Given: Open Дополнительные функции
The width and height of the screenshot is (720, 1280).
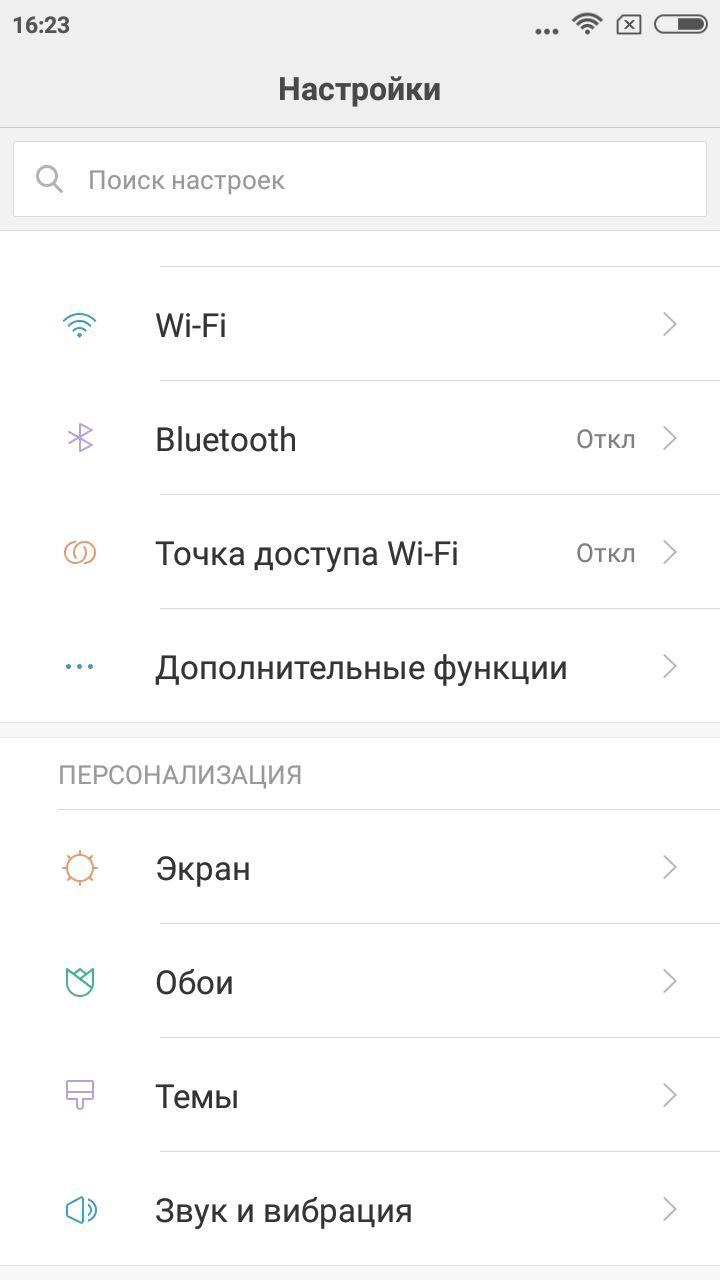Looking at the screenshot, I should pyautogui.click(x=360, y=667).
